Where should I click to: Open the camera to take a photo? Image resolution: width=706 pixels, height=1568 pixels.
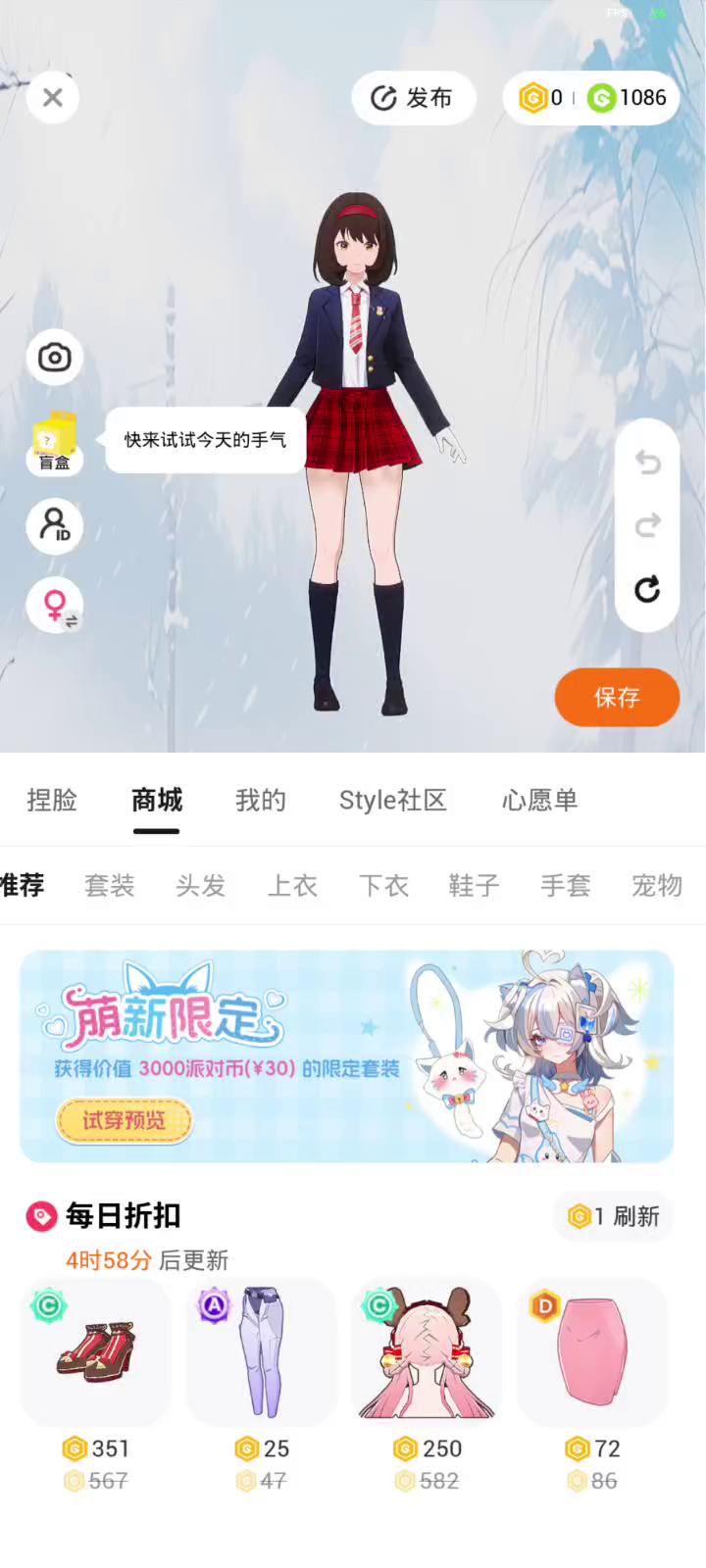point(55,358)
